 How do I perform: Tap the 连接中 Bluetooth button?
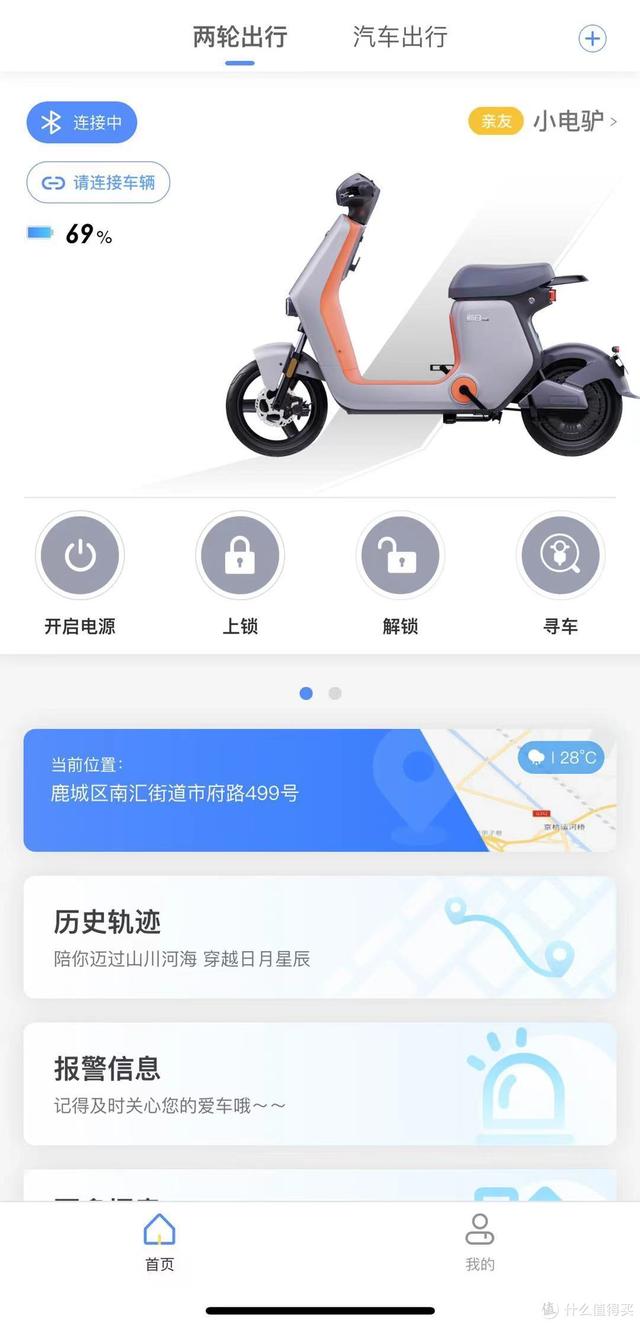(x=82, y=122)
